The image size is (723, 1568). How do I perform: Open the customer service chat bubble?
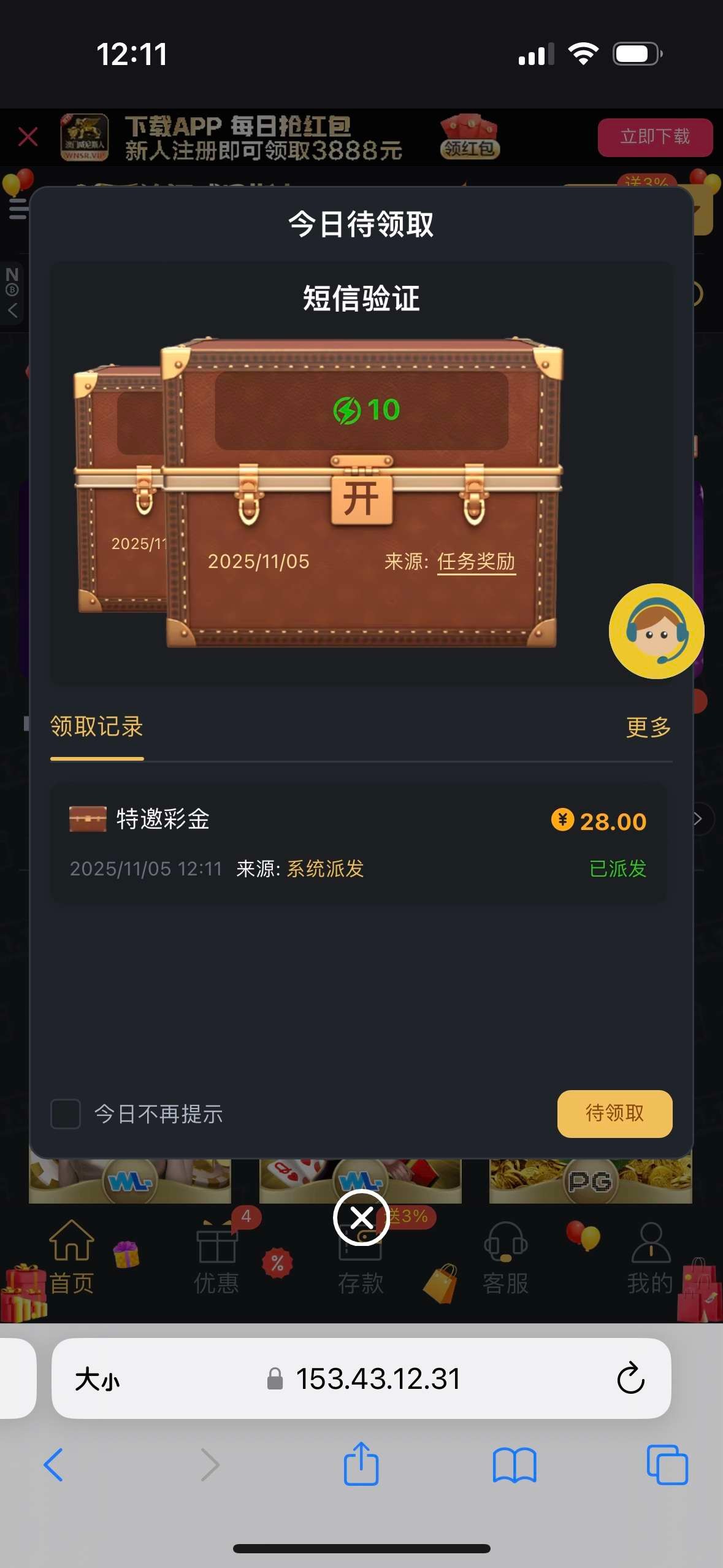pos(656,631)
